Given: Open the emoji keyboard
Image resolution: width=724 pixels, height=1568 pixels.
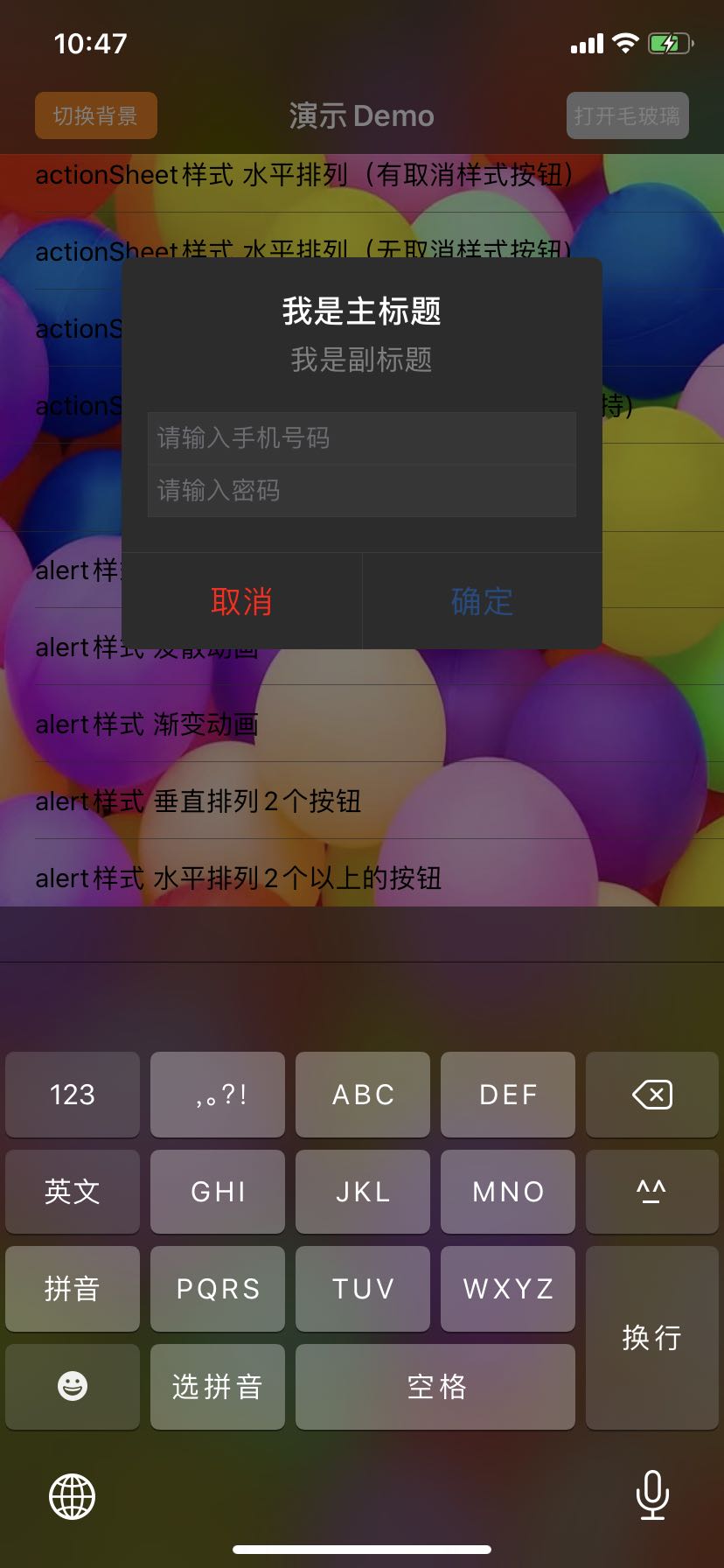Looking at the screenshot, I should pyautogui.click(x=73, y=1386).
